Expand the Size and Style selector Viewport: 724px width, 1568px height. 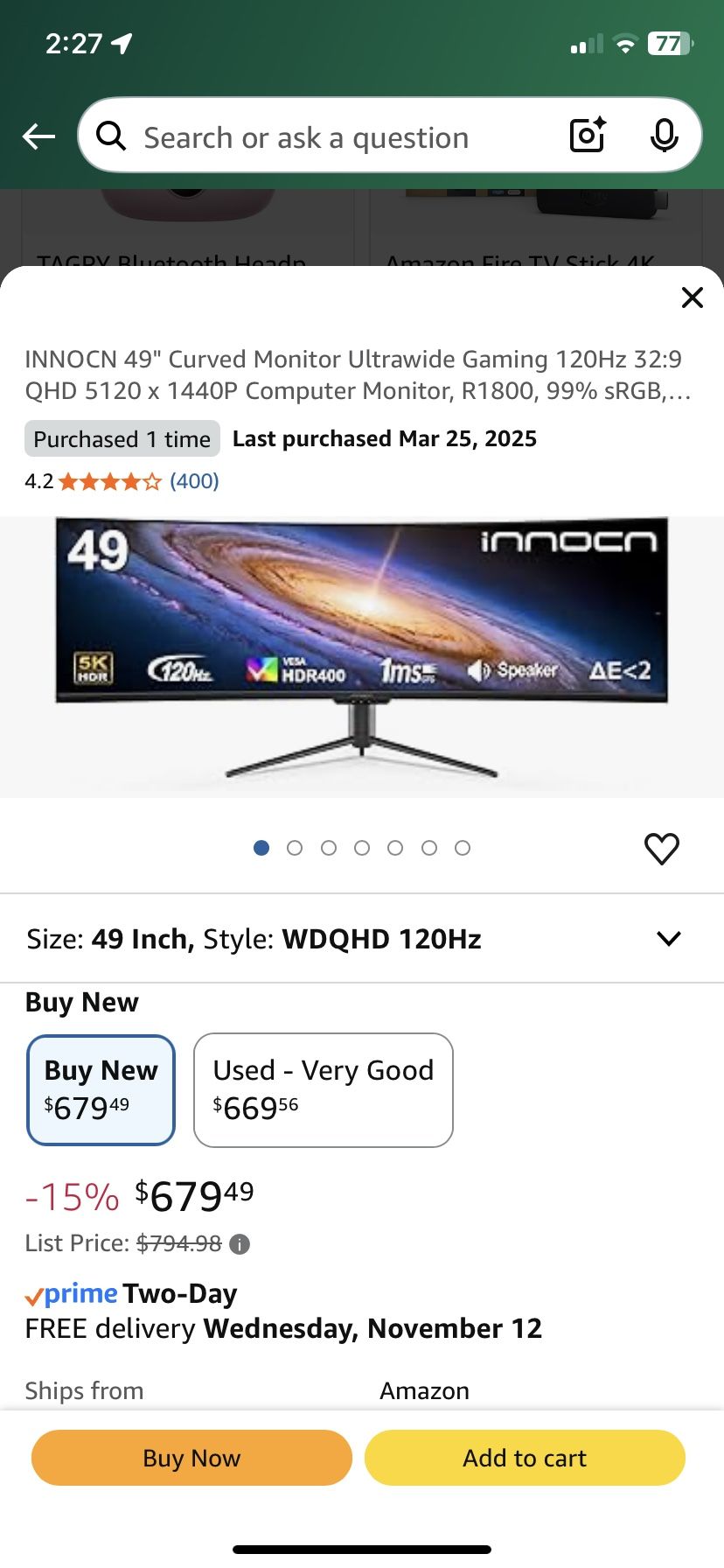click(x=668, y=937)
